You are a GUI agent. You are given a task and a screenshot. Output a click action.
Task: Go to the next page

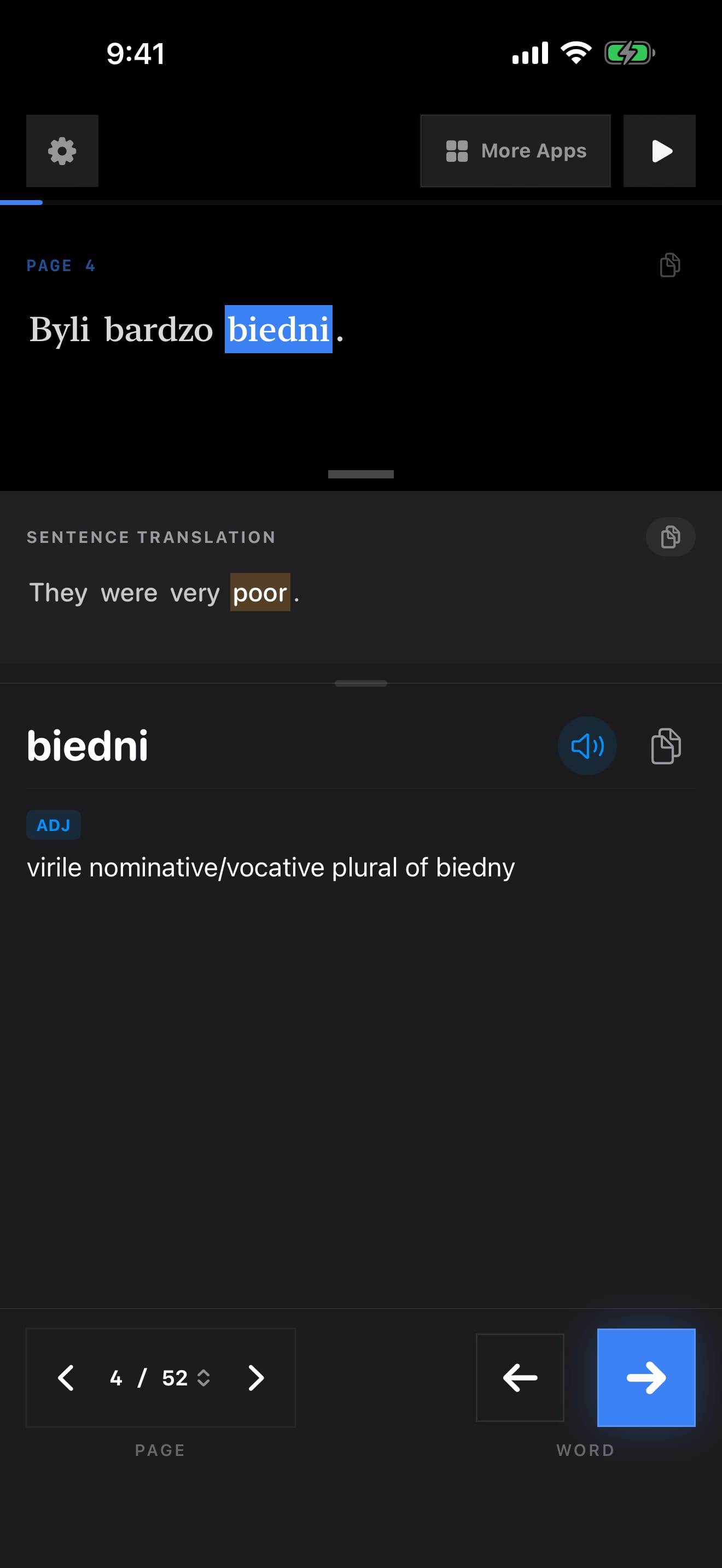pyautogui.click(x=255, y=1378)
